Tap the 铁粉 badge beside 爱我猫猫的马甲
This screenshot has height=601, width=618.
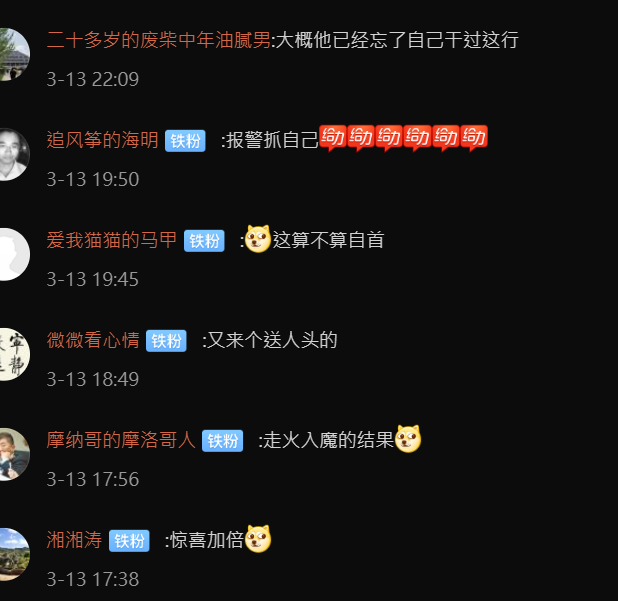[x=204, y=242]
